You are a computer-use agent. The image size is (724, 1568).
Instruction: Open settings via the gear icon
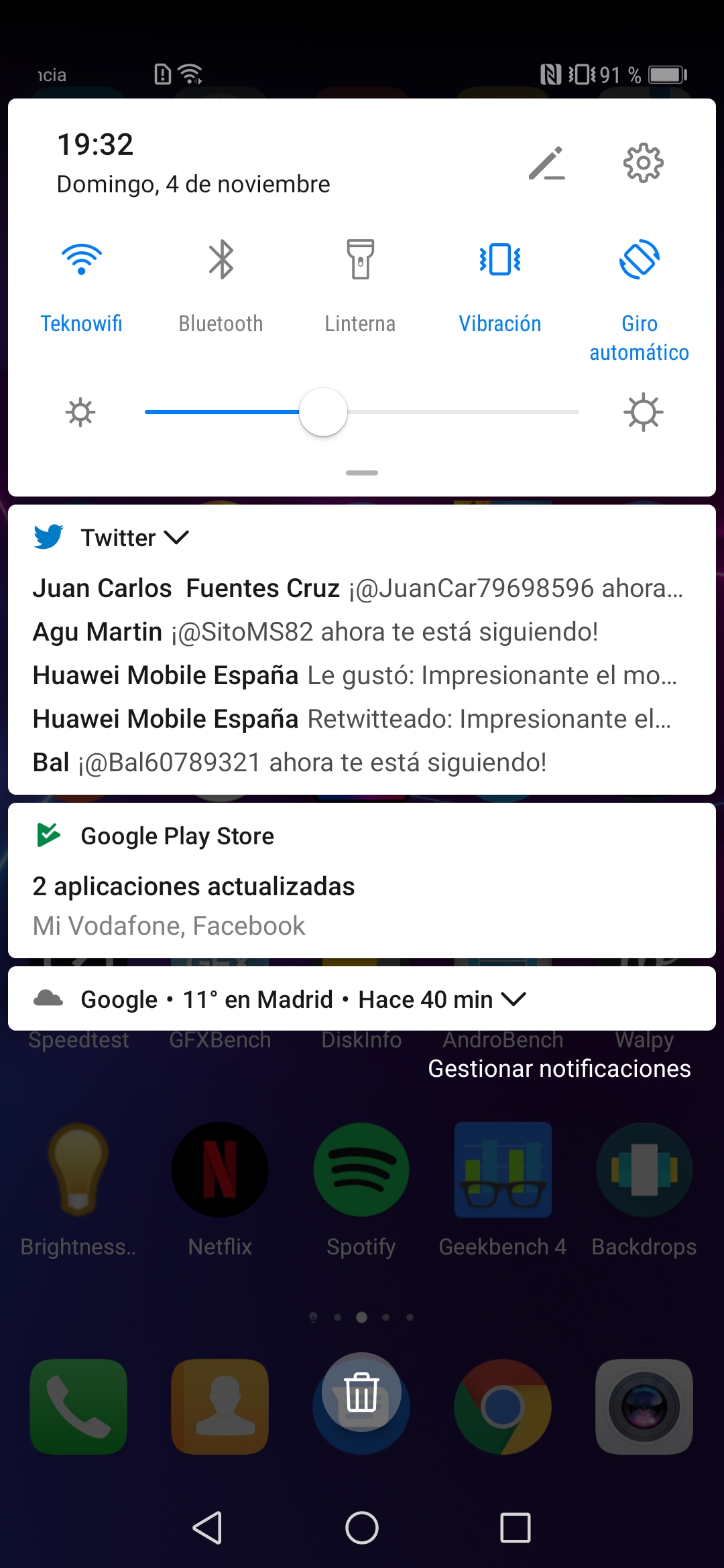click(x=643, y=163)
